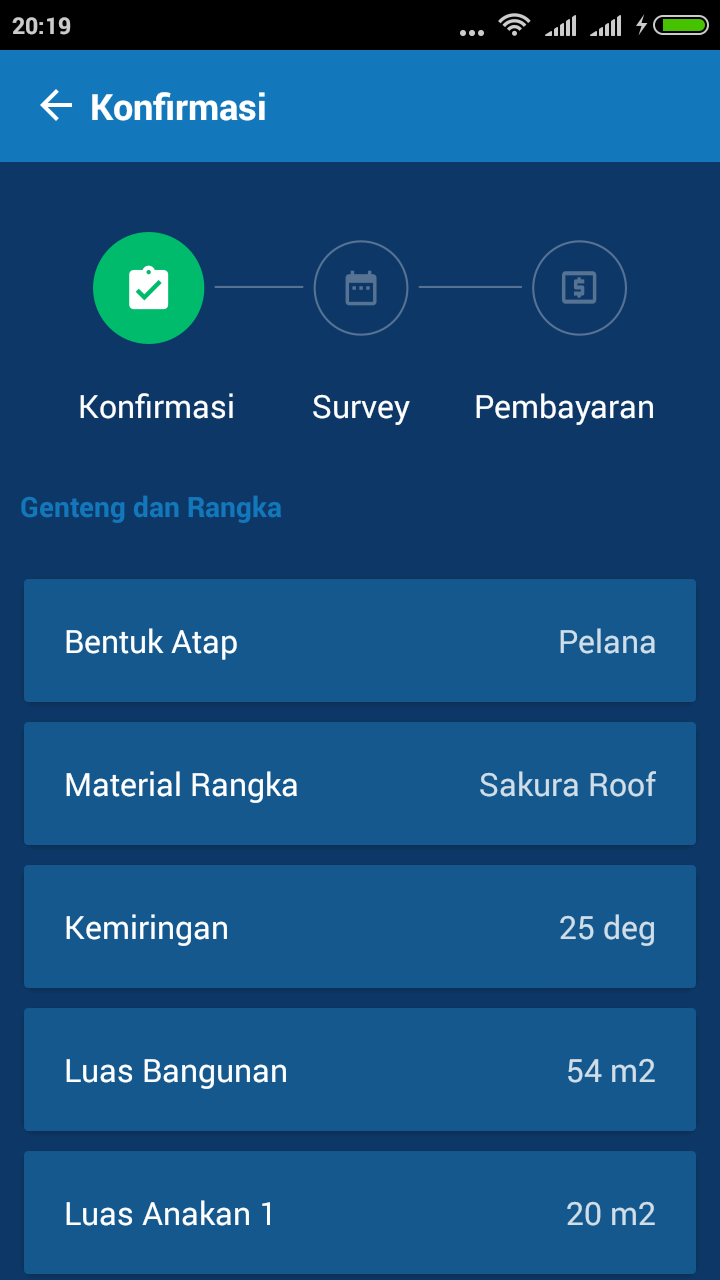Tap the Pelana value text
Image resolution: width=720 pixels, height=1280 pixels.
click(607, 641)
